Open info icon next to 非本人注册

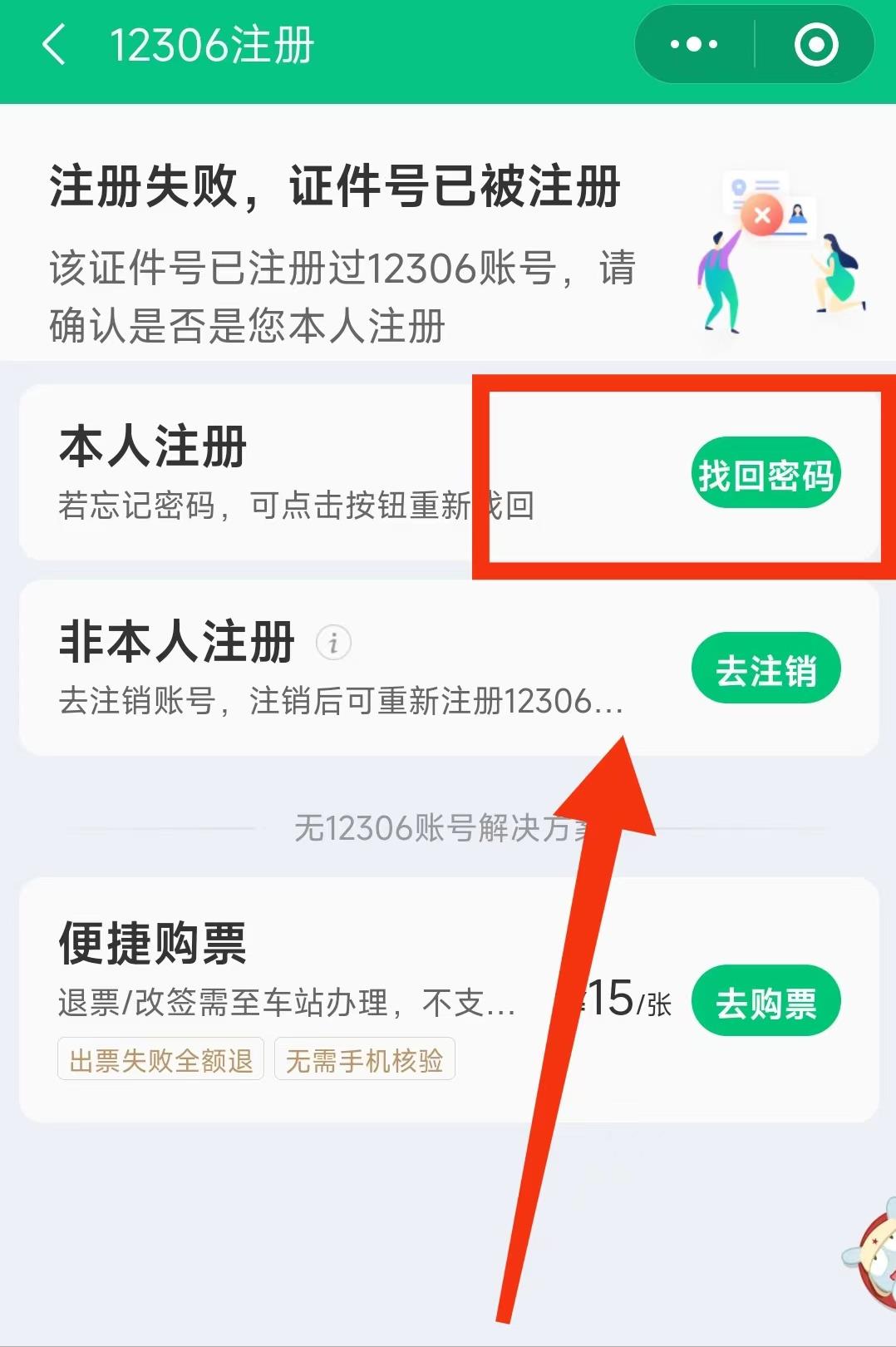pyautogui.click(x=333, y=643)
